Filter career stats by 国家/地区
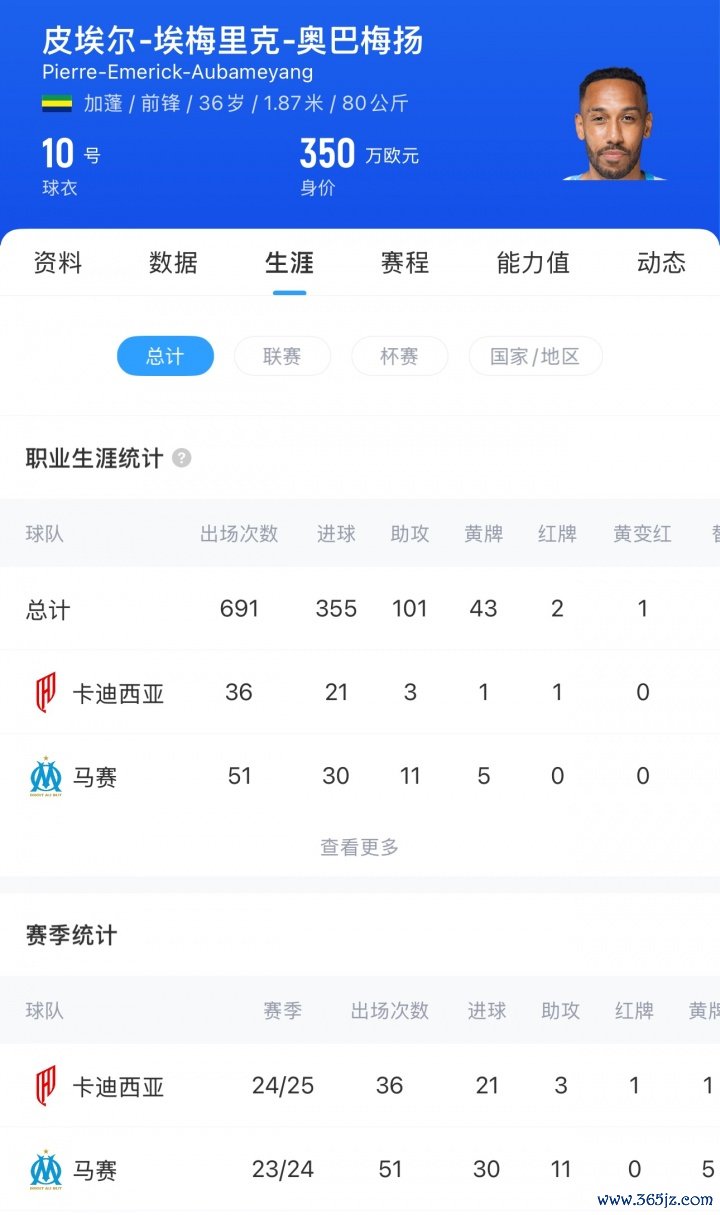The width and height of the screenshot is (720, 1215). pyautogui.click(x=535, y=356)
